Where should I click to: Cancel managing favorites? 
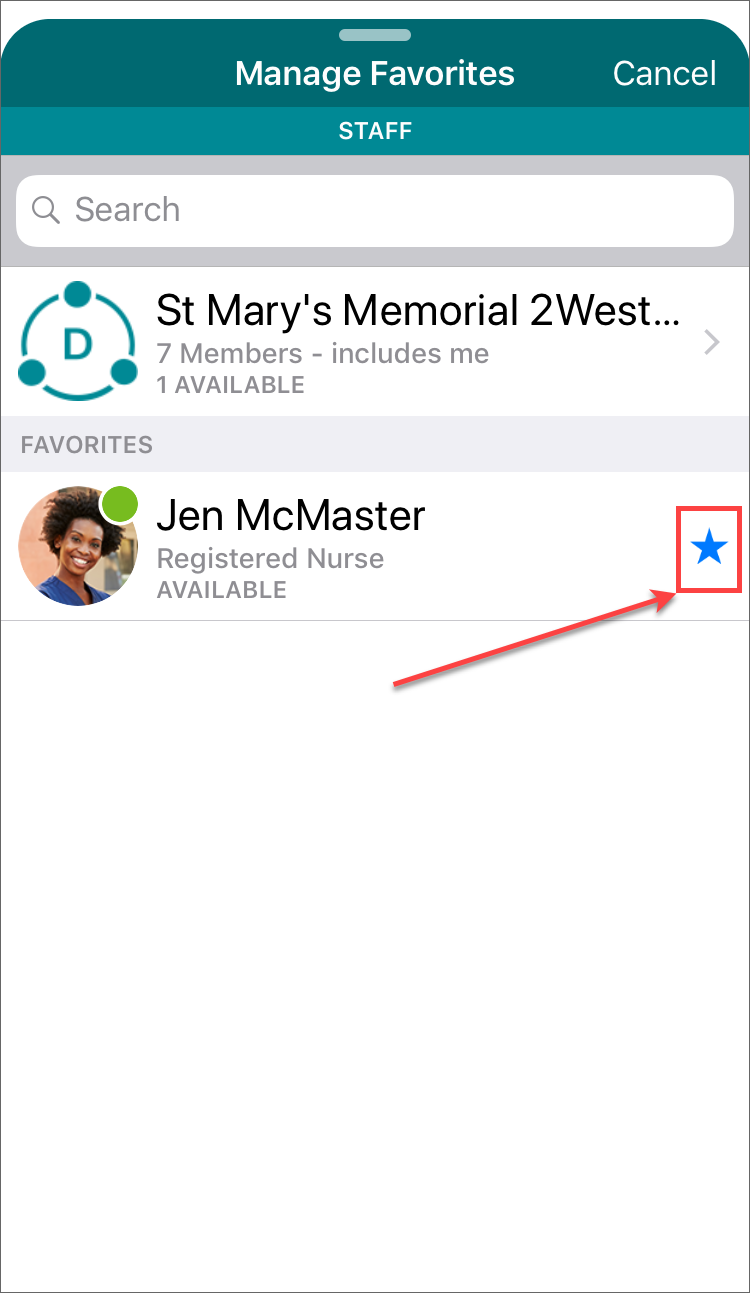[664, 73]
